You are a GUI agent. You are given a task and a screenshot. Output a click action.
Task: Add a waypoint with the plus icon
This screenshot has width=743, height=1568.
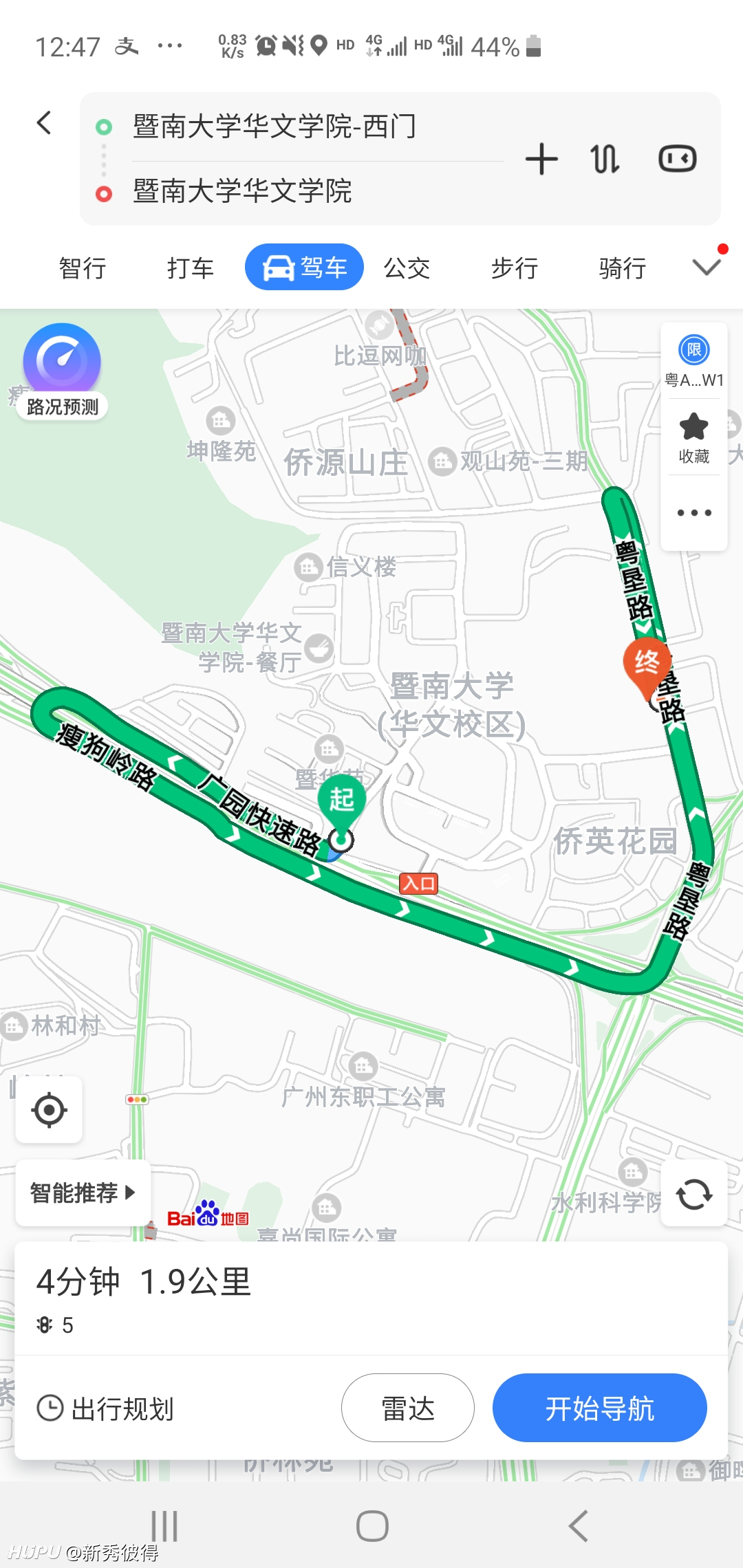pos(541,159)
